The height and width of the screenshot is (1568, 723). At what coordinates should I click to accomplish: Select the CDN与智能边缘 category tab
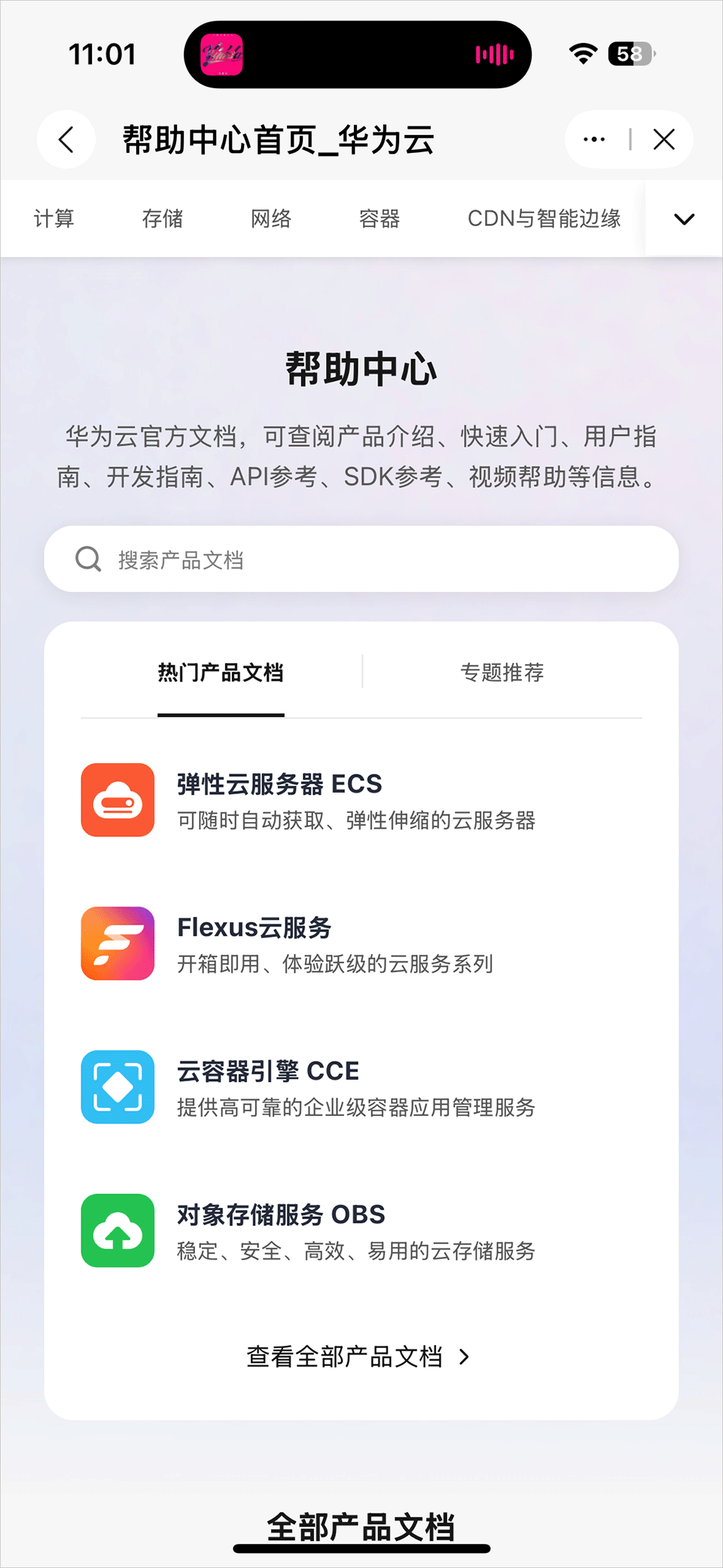544,219
